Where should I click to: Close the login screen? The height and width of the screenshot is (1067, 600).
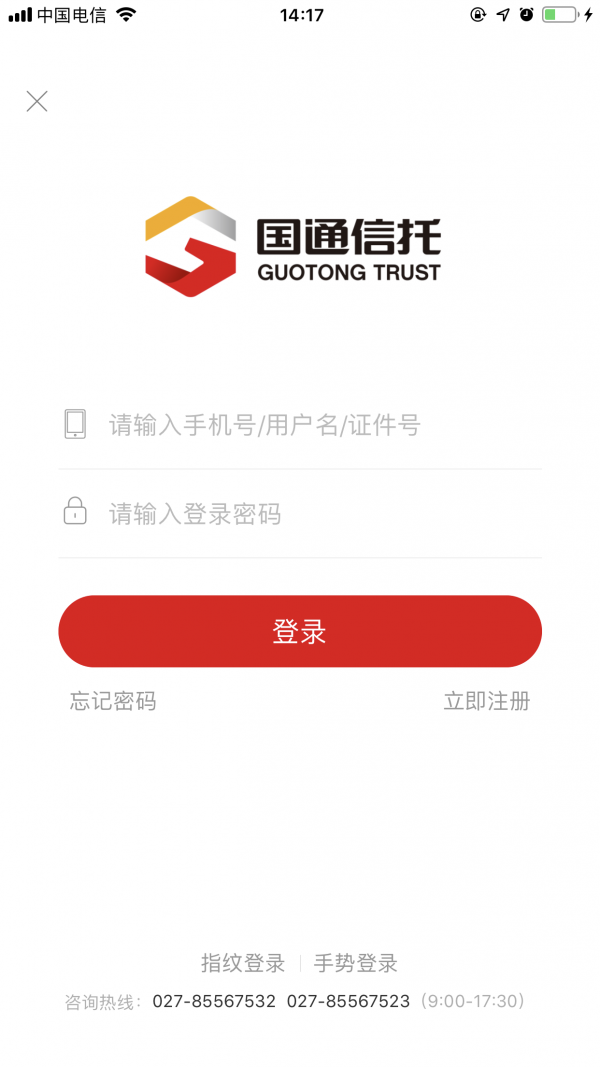[x=37, y=101]
